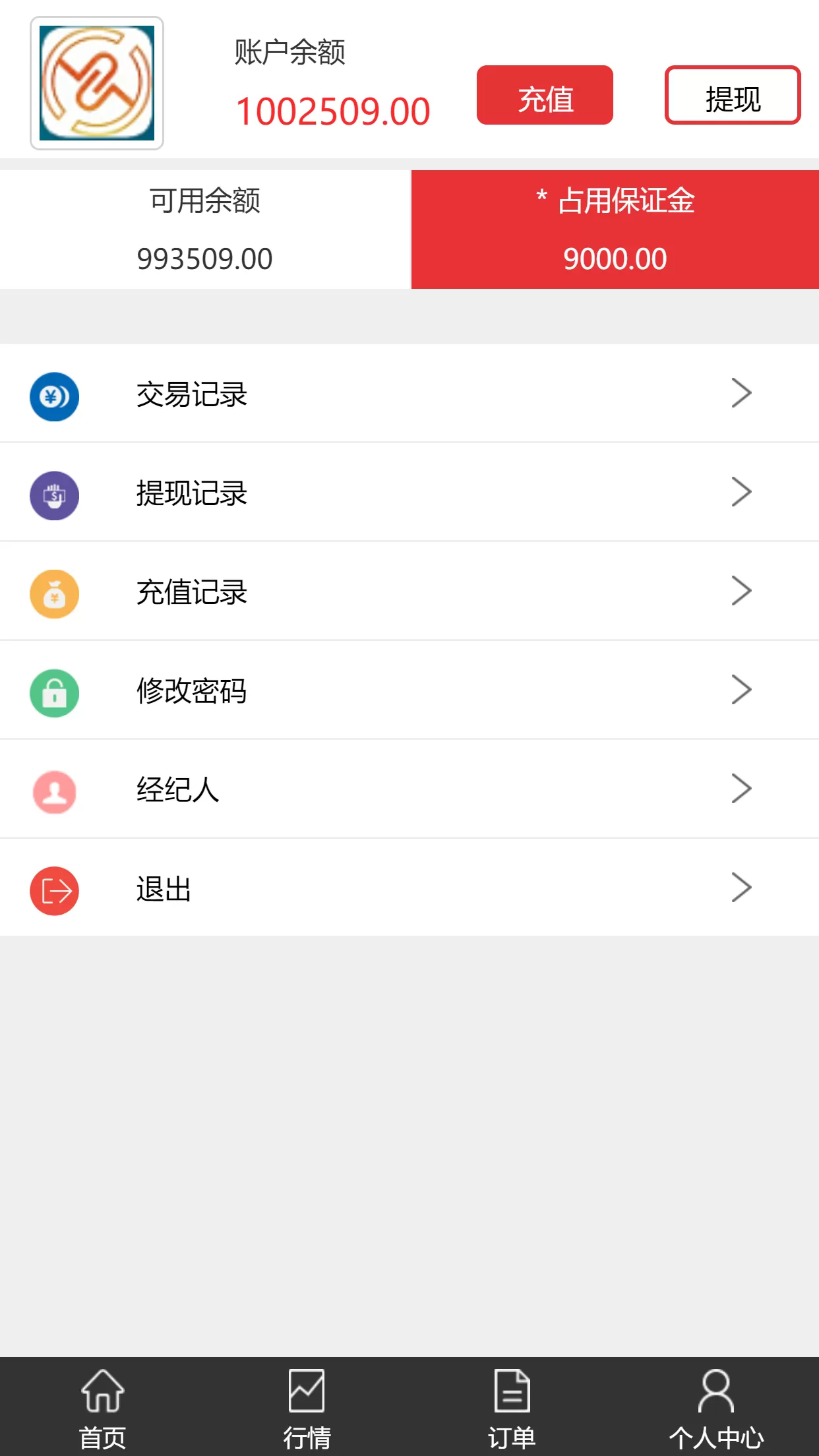This screenshot has height=1456, width=819.
Task: Go to the 订单 orders tab
Action: pyautogui.click(x=512, y=1407)
